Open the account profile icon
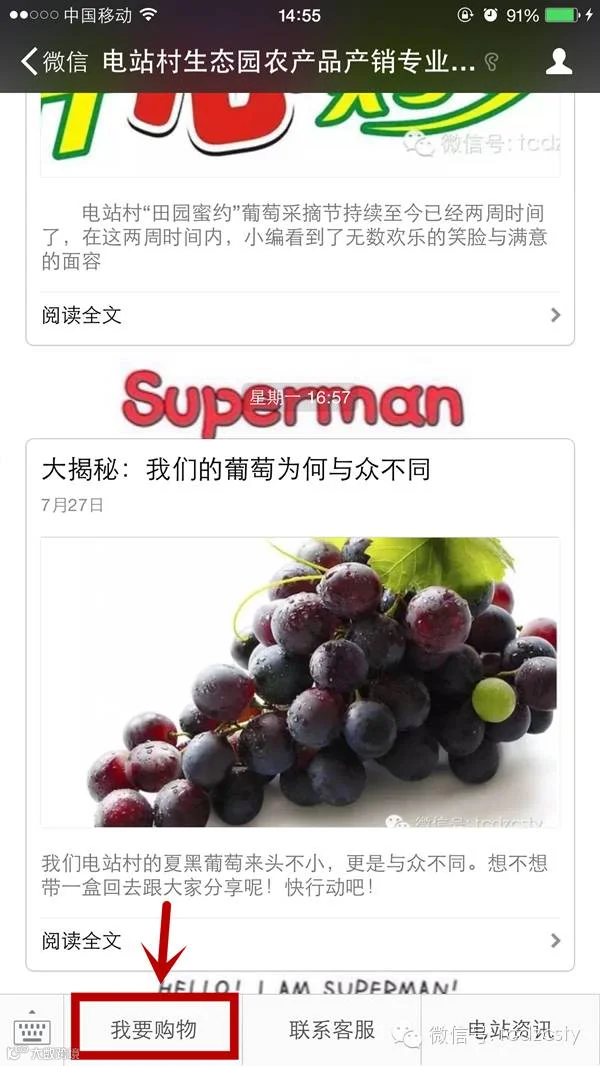 tap(559, 61)
